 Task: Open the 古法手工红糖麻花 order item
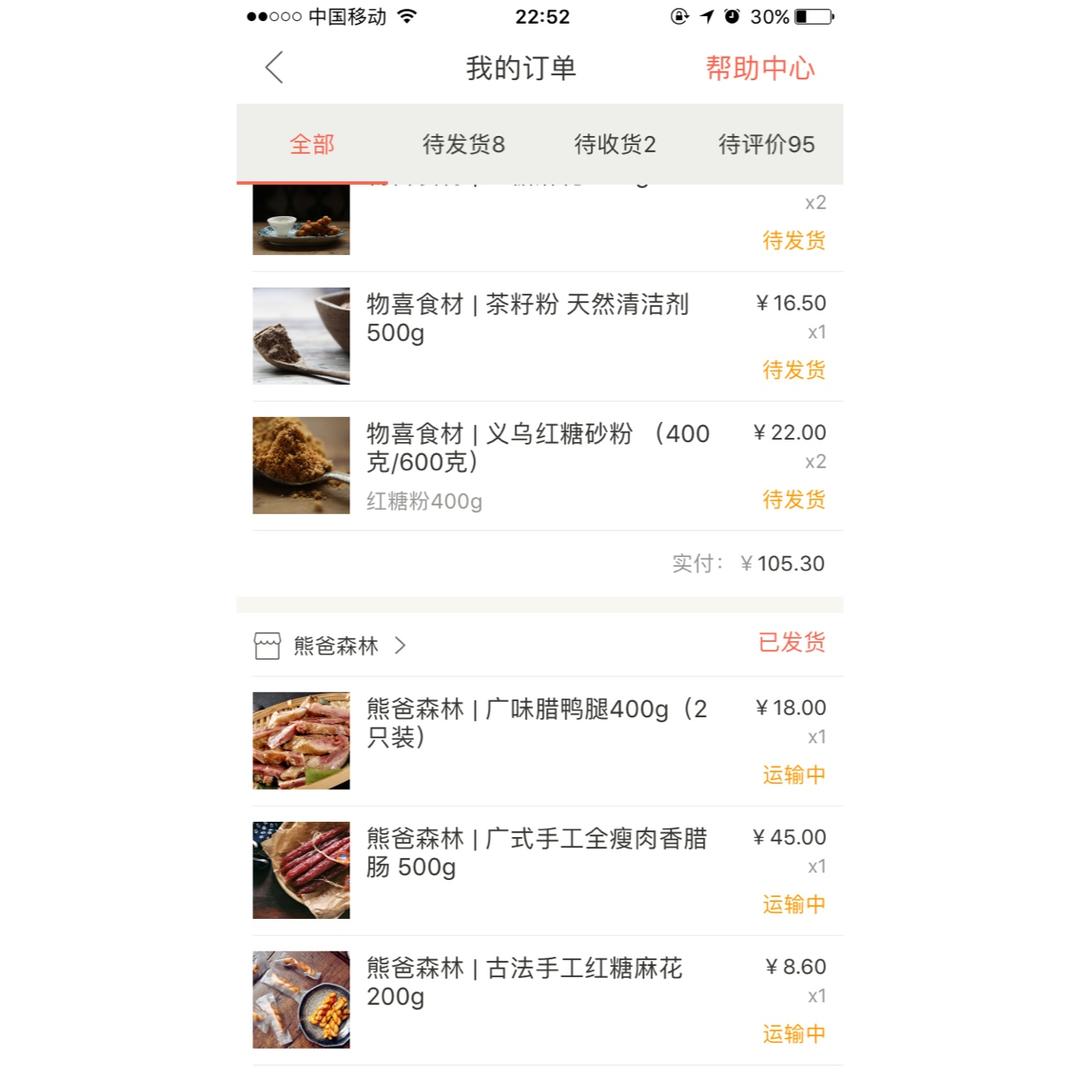(524, 982)
